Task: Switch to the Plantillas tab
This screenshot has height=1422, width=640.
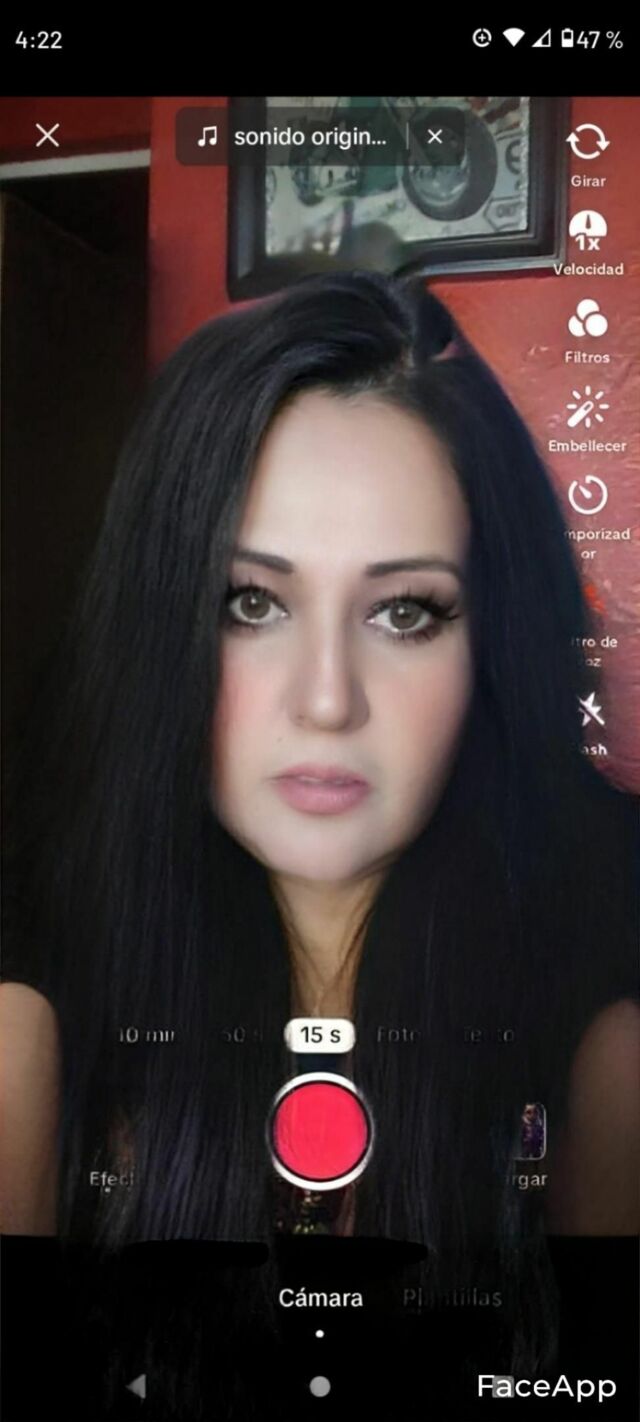Action: (x=452, y=1298)
